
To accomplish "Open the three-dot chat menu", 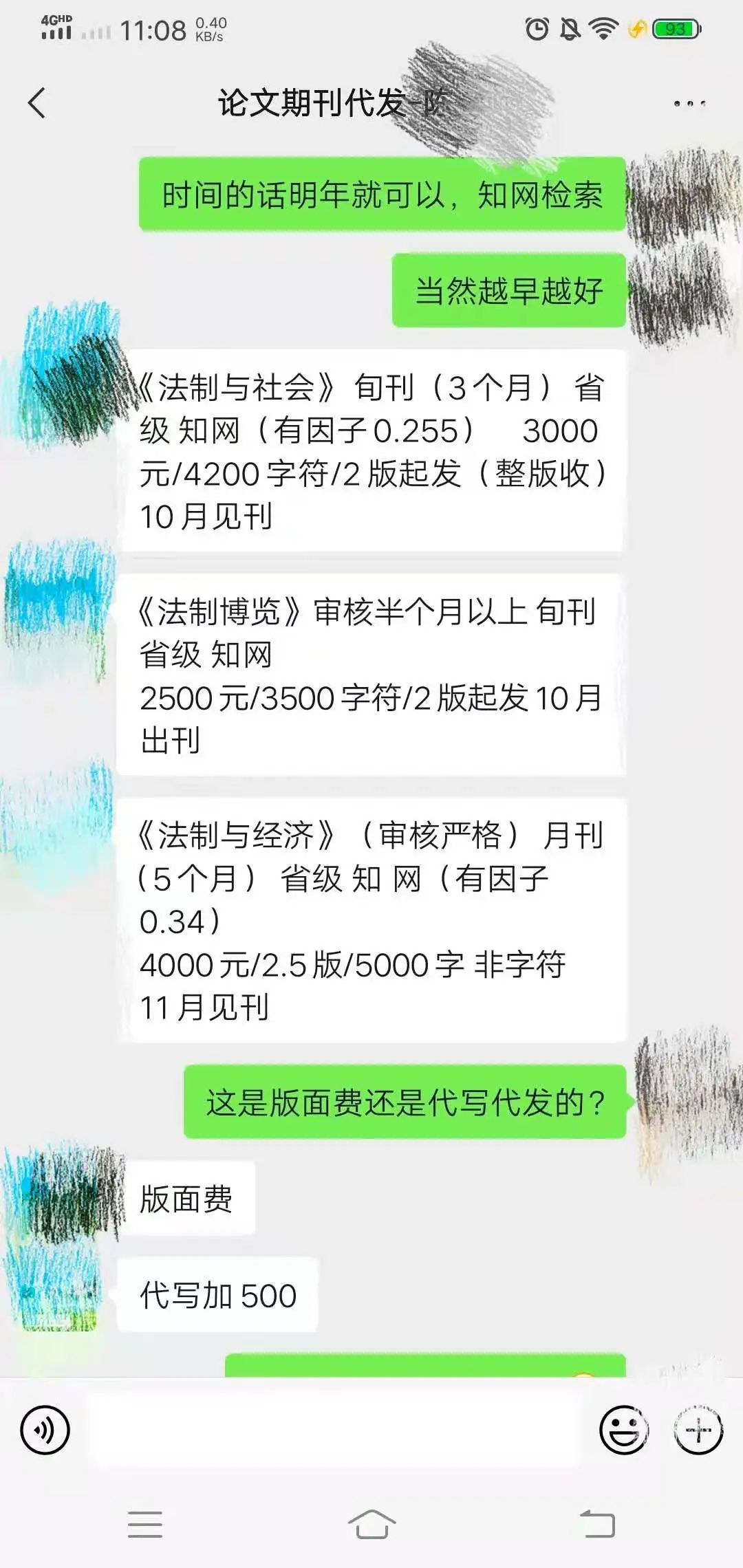I will (x=689, y=104).
